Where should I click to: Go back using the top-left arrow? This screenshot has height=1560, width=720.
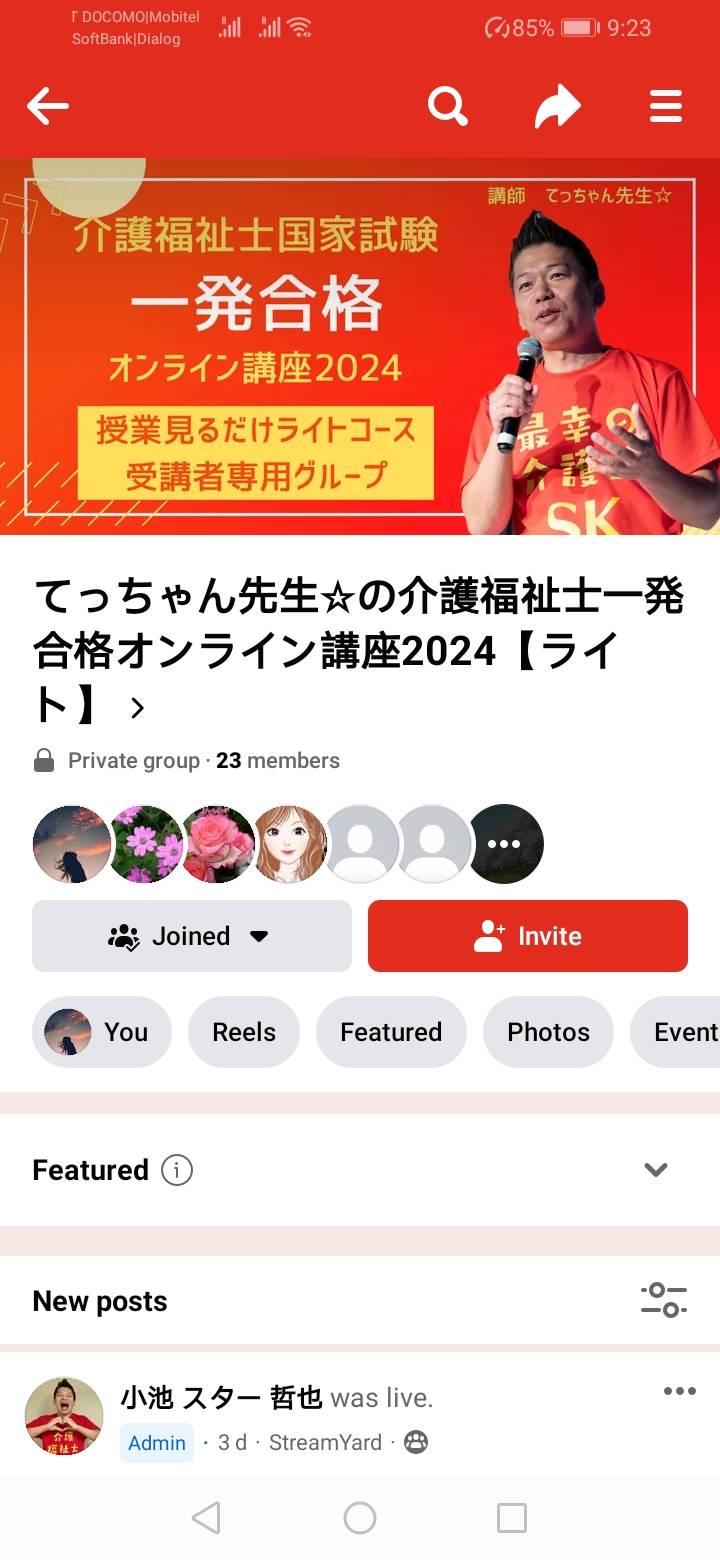click(48, 105)
